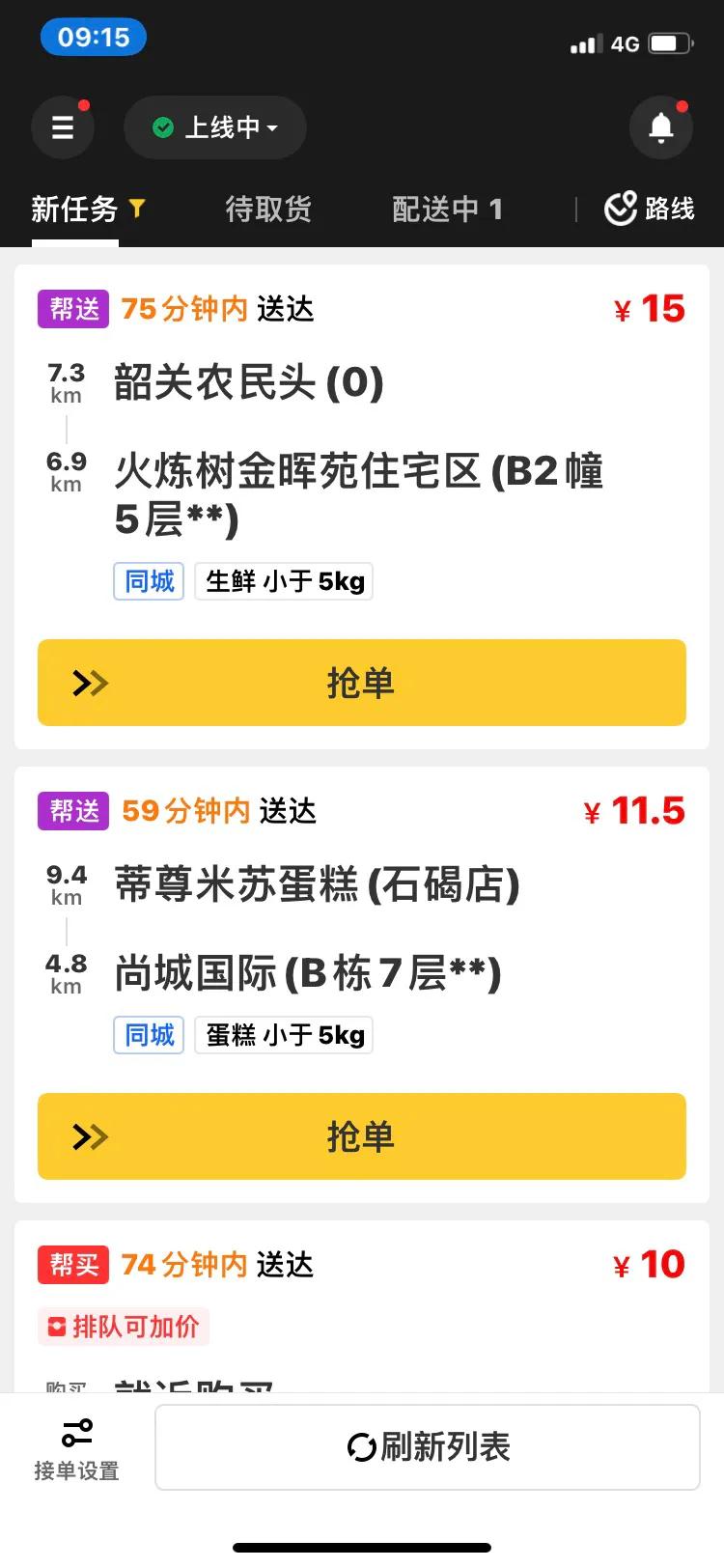This screenshot has height=1568, width=724.
Task: Open the 帮送 label on first order
Action: coord(71,309)
